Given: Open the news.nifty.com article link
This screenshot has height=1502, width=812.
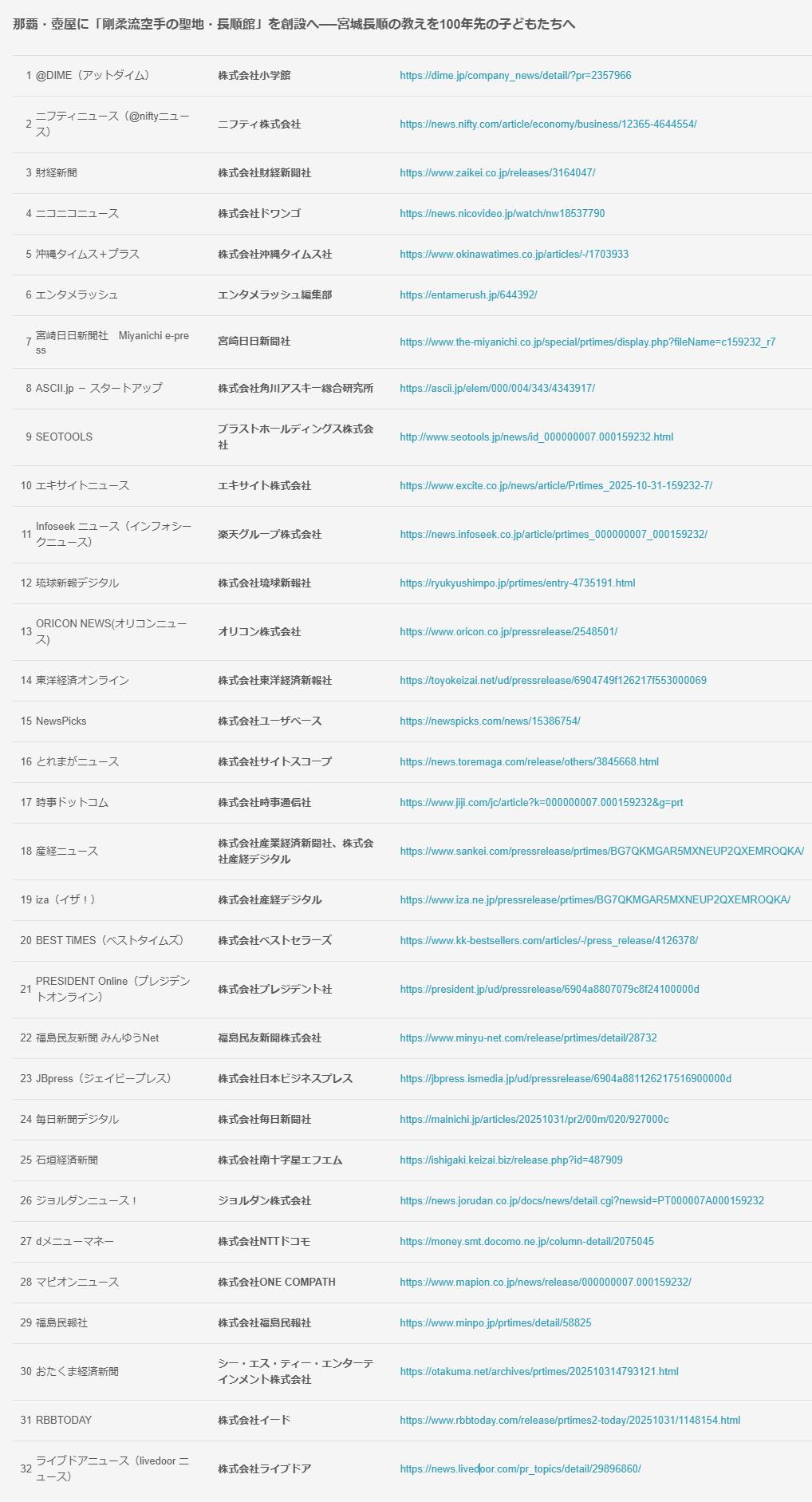Looking at the screenshot, I should (x=548, y=125).
